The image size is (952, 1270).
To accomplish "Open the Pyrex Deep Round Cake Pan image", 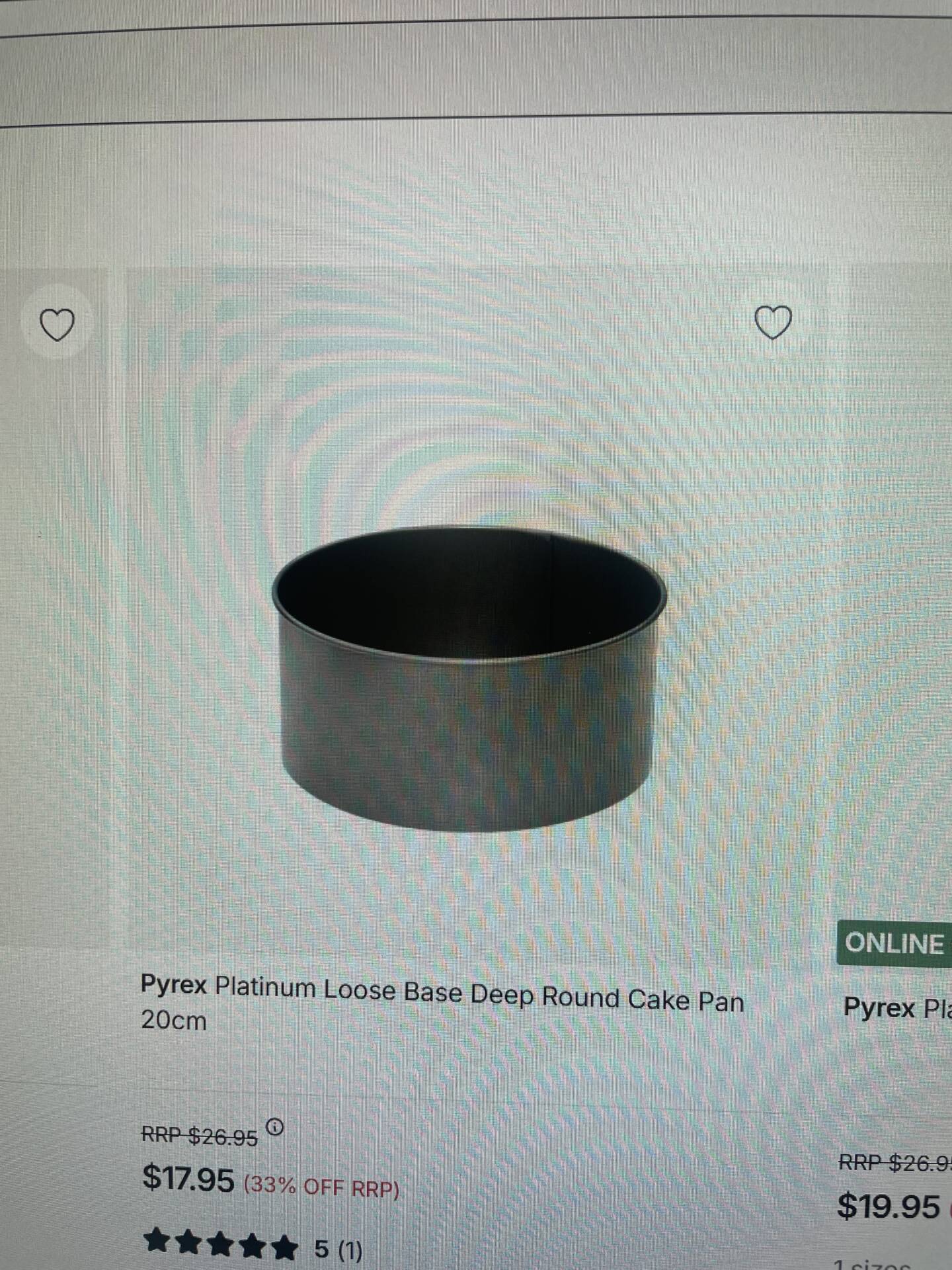I will 469,678.
